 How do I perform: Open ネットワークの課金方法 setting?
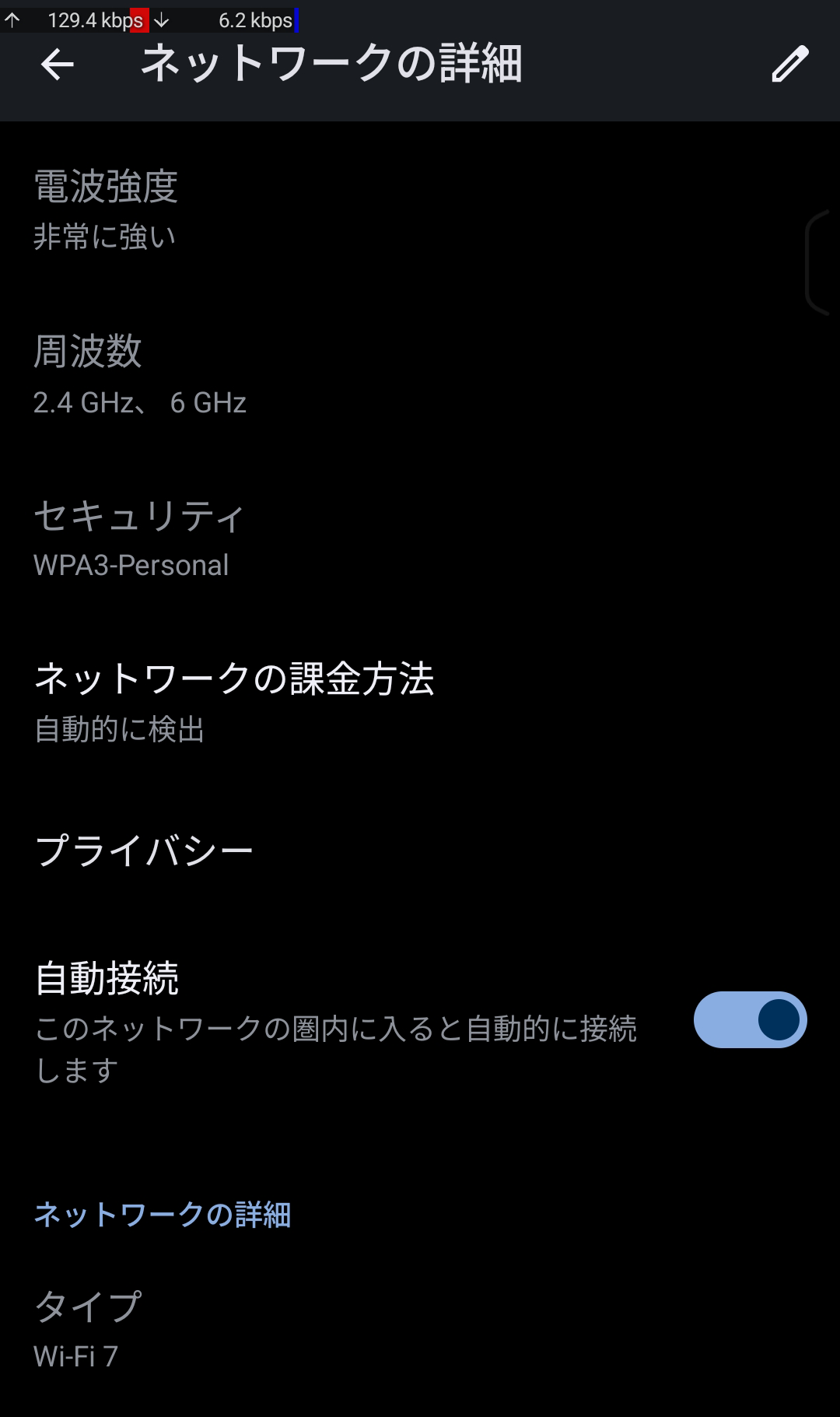pyautogui.click(x=233, y=702)
